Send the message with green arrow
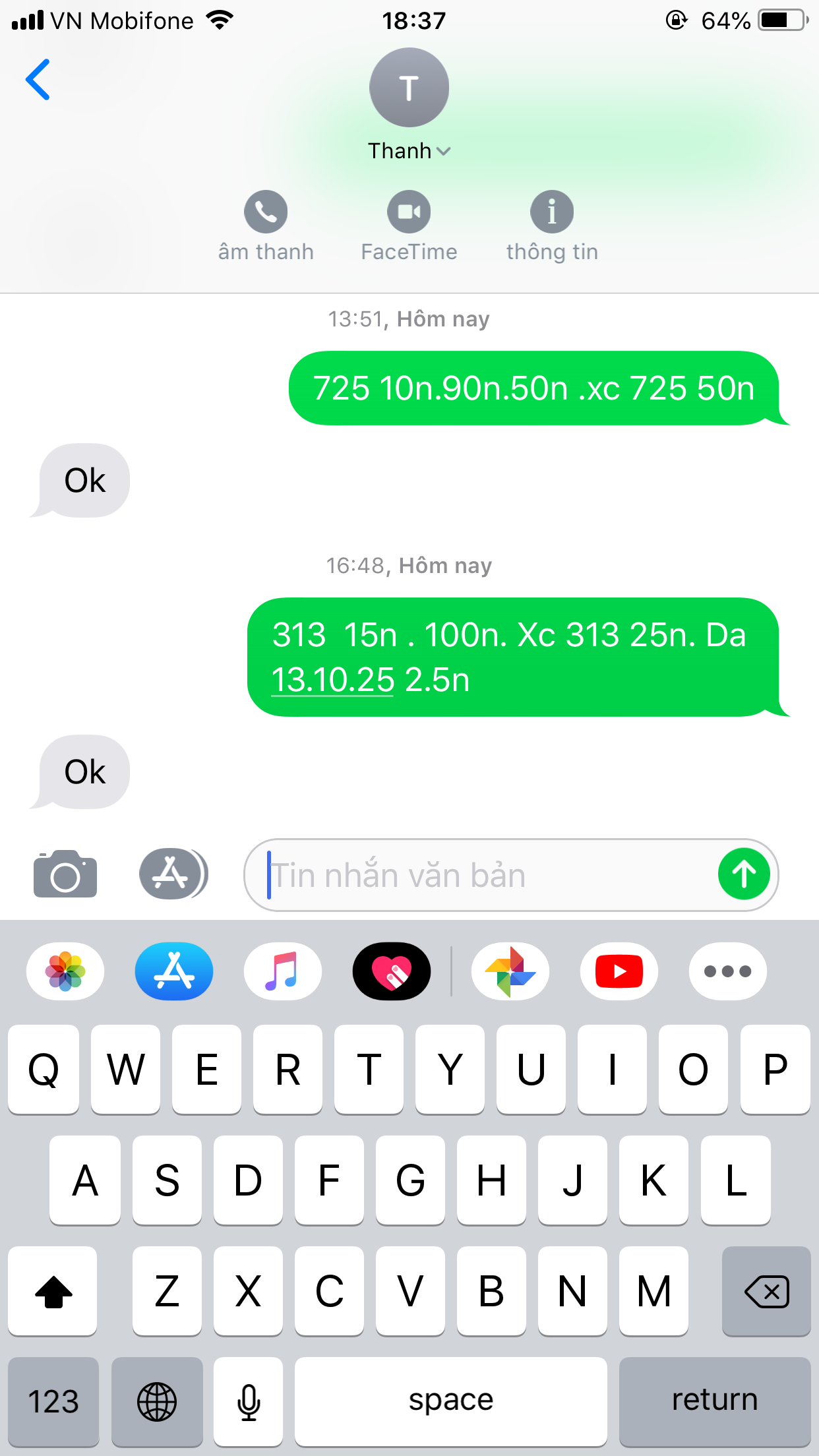The height and width of the screenshot is (1456, 819). coord(744,874)
